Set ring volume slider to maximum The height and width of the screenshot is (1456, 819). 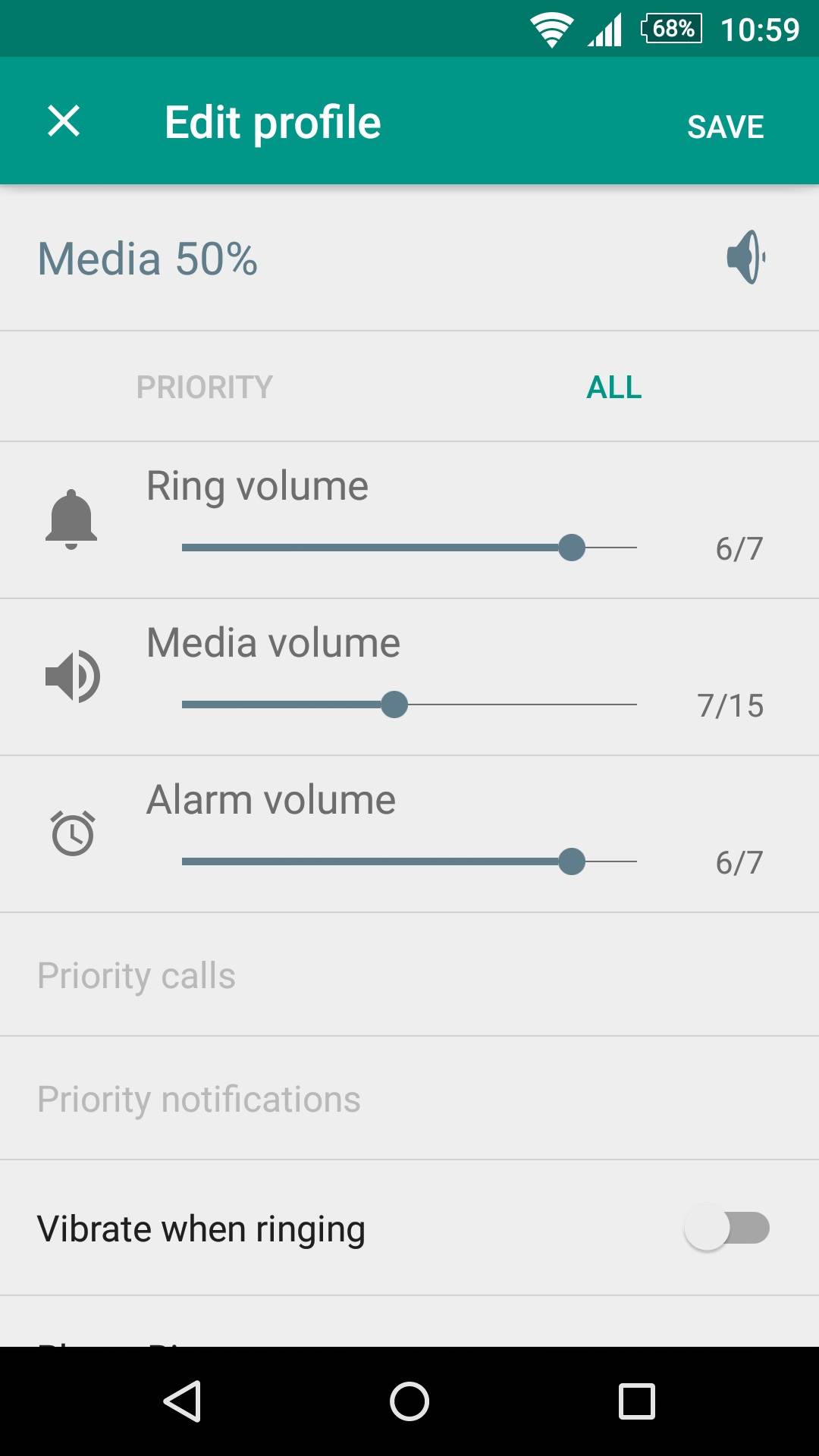[635, 548]
